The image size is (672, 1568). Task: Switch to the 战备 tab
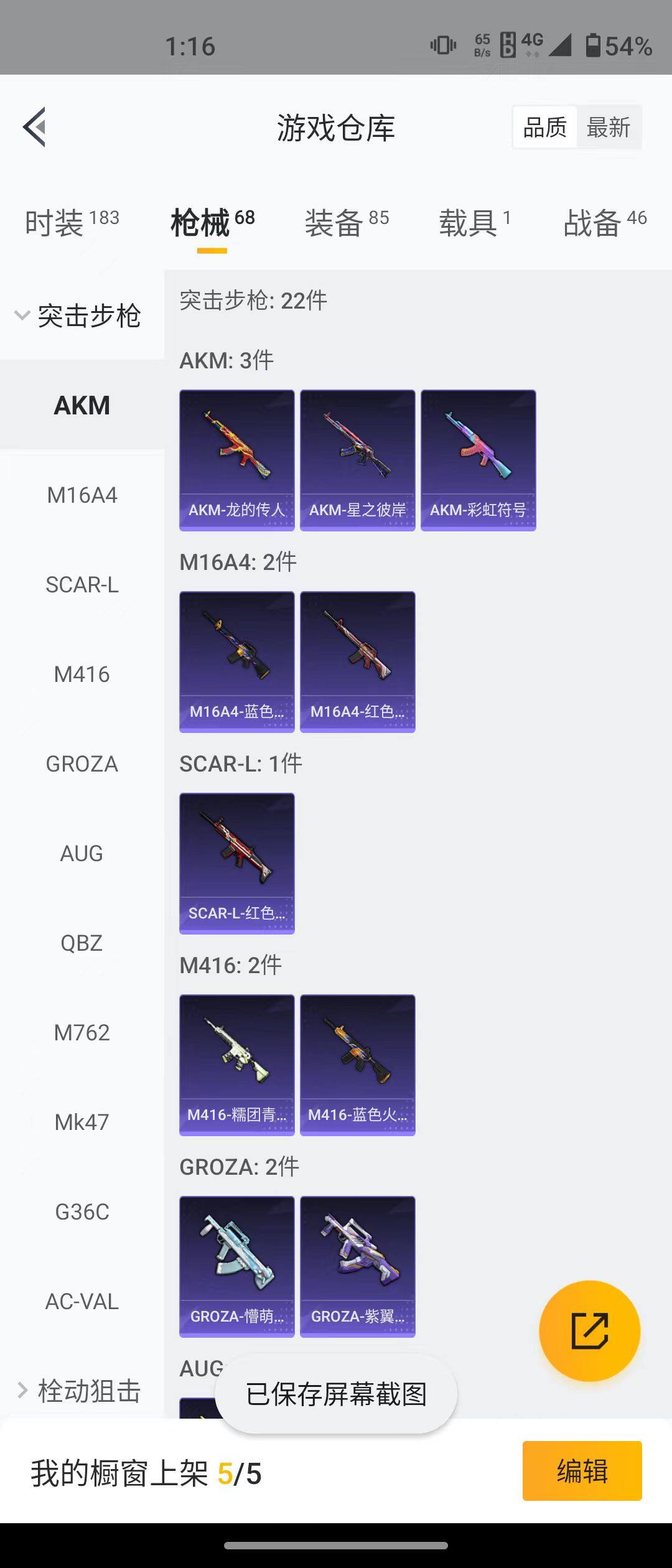click(x=605, y=222)
